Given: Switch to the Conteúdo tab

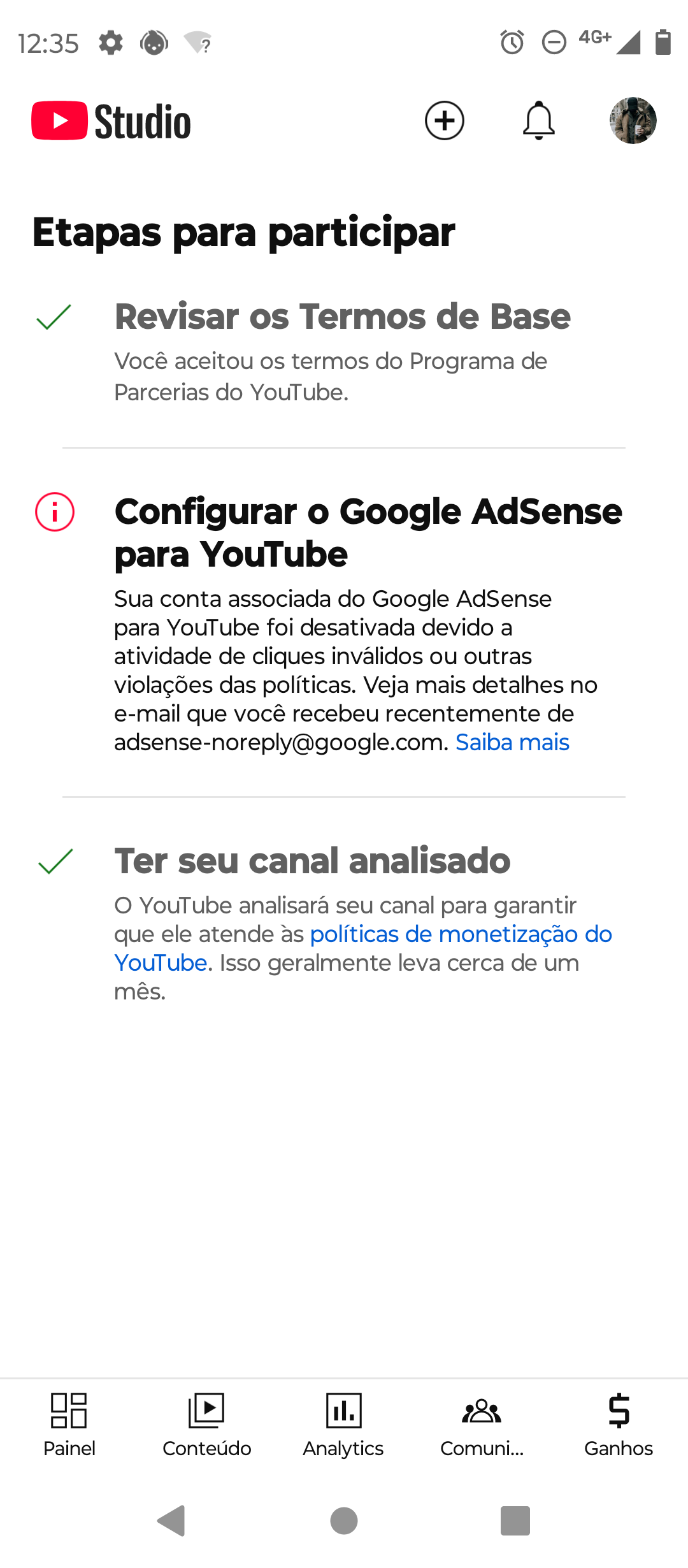Looking at the screenshot, I should point(206,1426).
